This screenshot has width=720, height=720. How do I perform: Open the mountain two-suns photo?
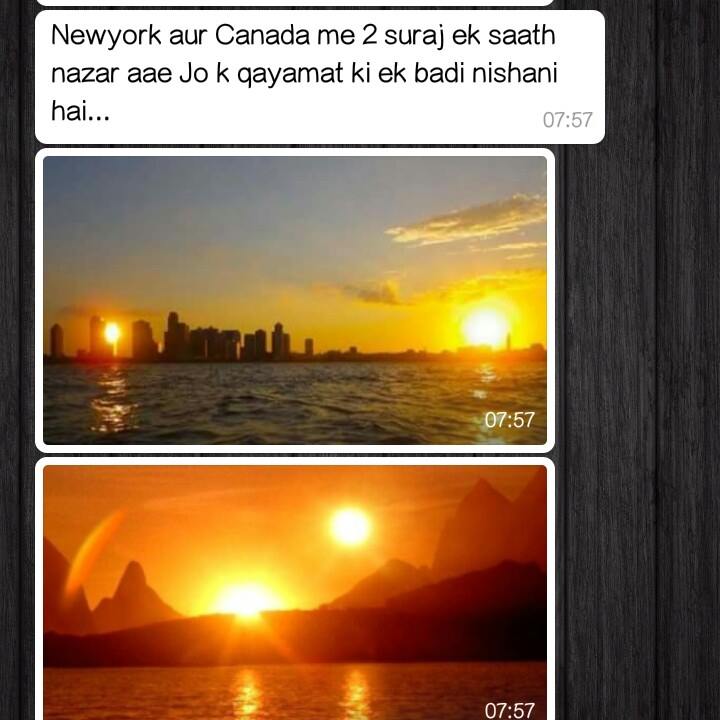click(x=295, y=592)
